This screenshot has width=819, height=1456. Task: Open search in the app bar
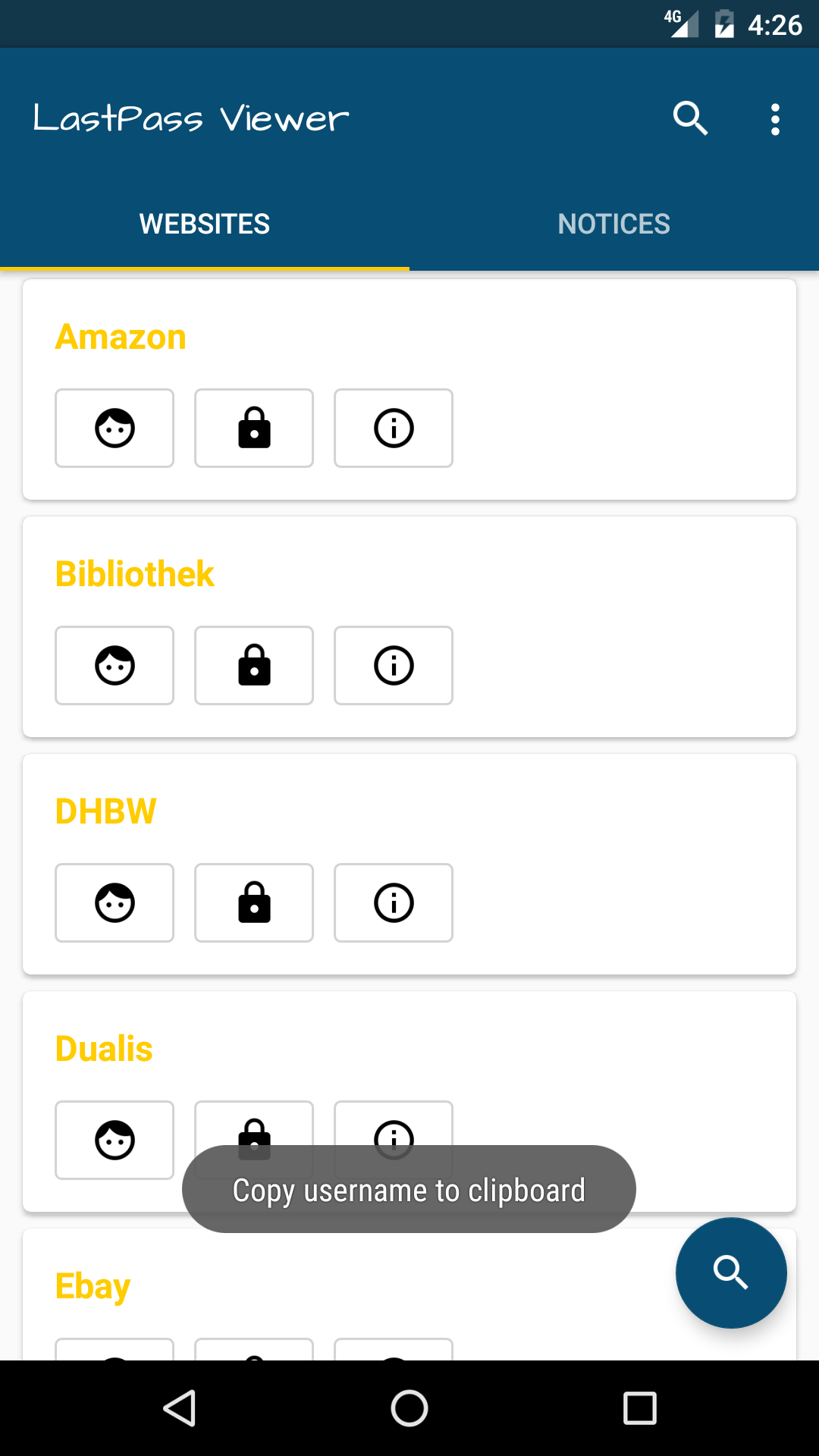tap(690, 118)
